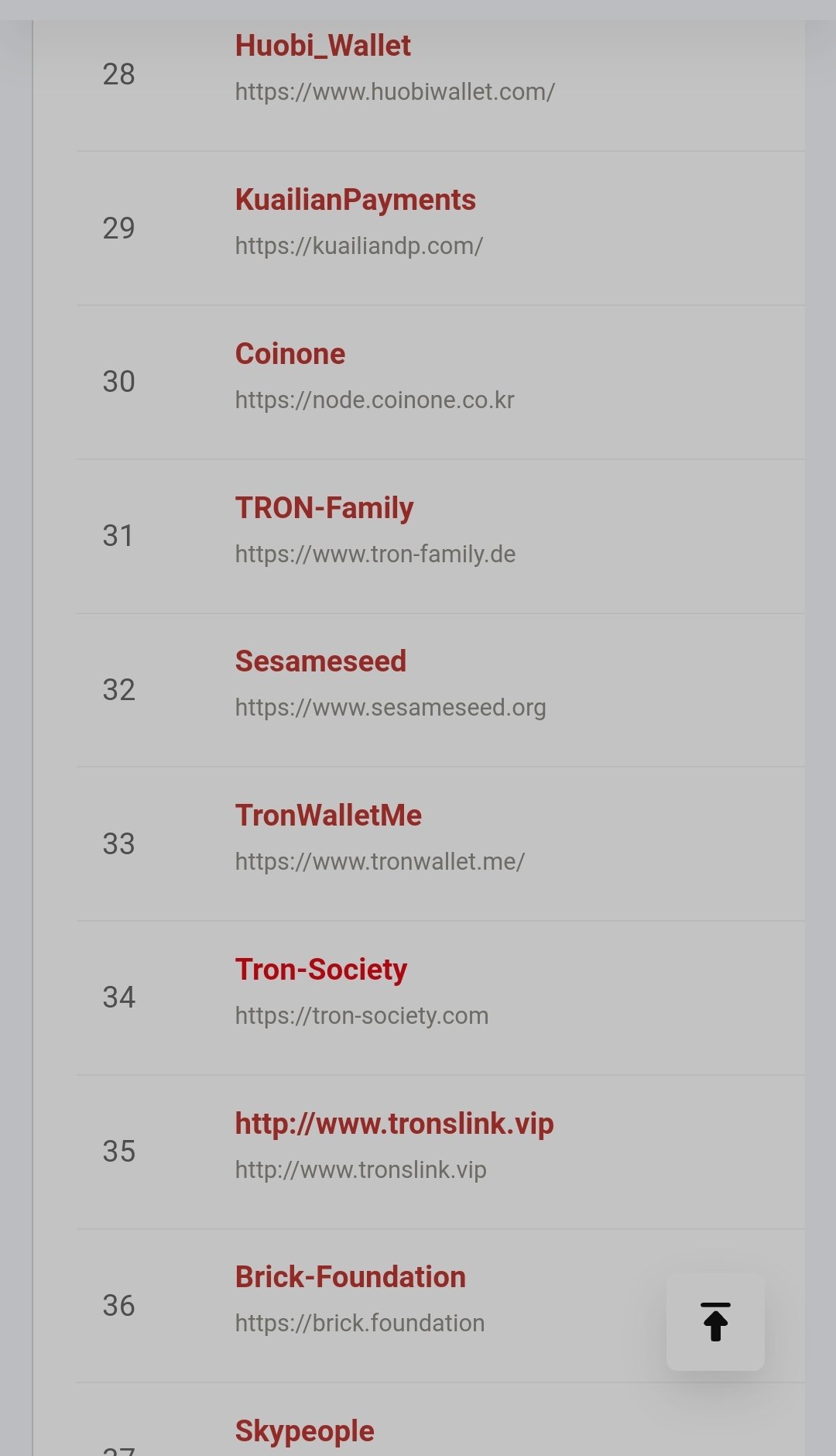Viewport: 836px width, 1456px height.
Task: Jump back to top with arrow button
Action: pos(715,1322)
